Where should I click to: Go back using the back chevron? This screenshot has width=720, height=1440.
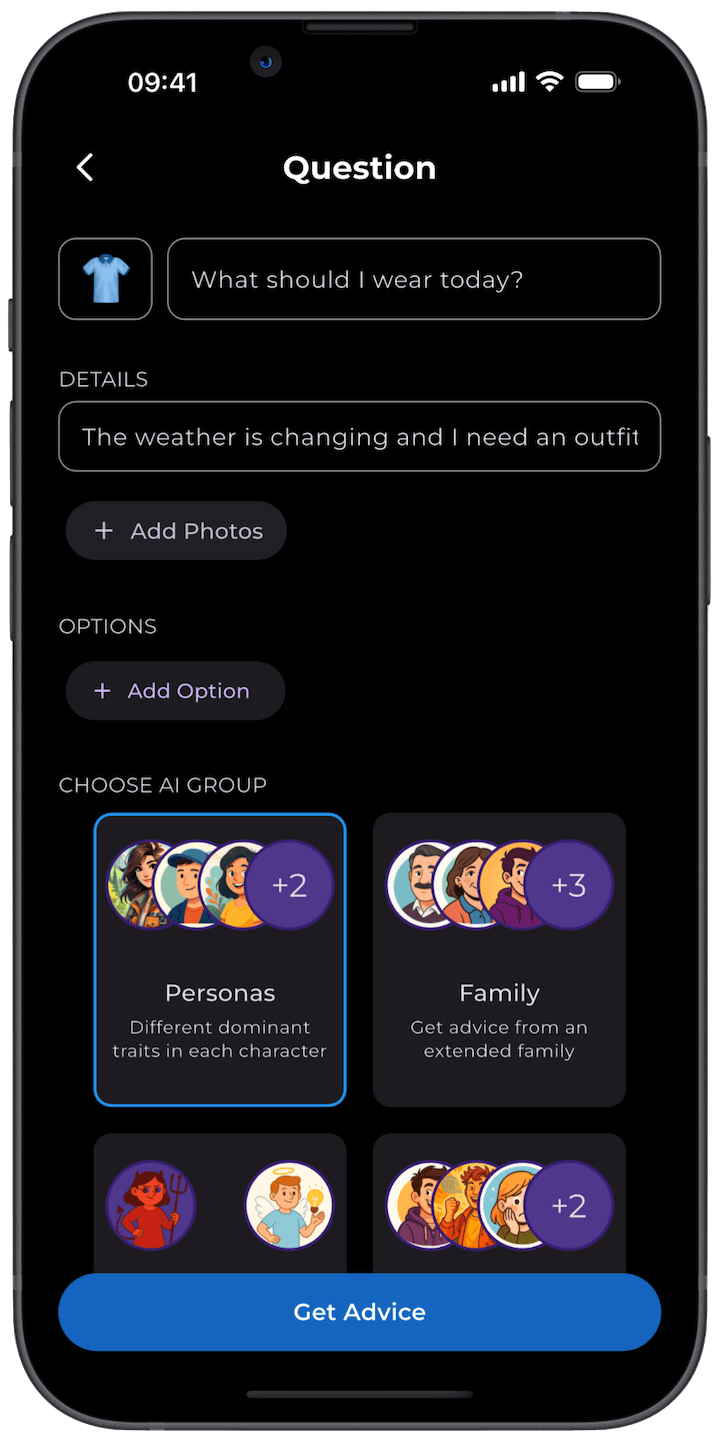click(85, 168)
